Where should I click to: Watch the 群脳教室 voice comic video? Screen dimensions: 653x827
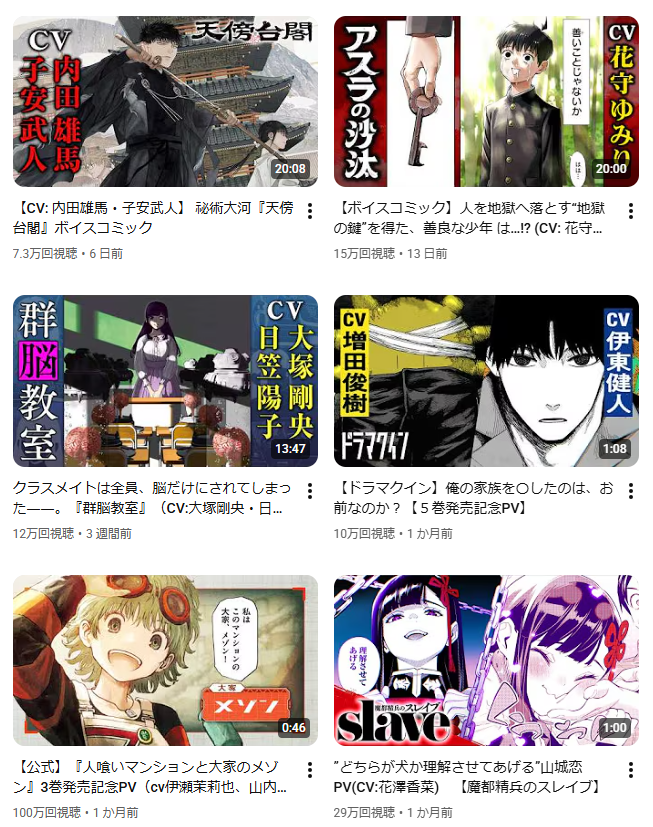(165, 381)
